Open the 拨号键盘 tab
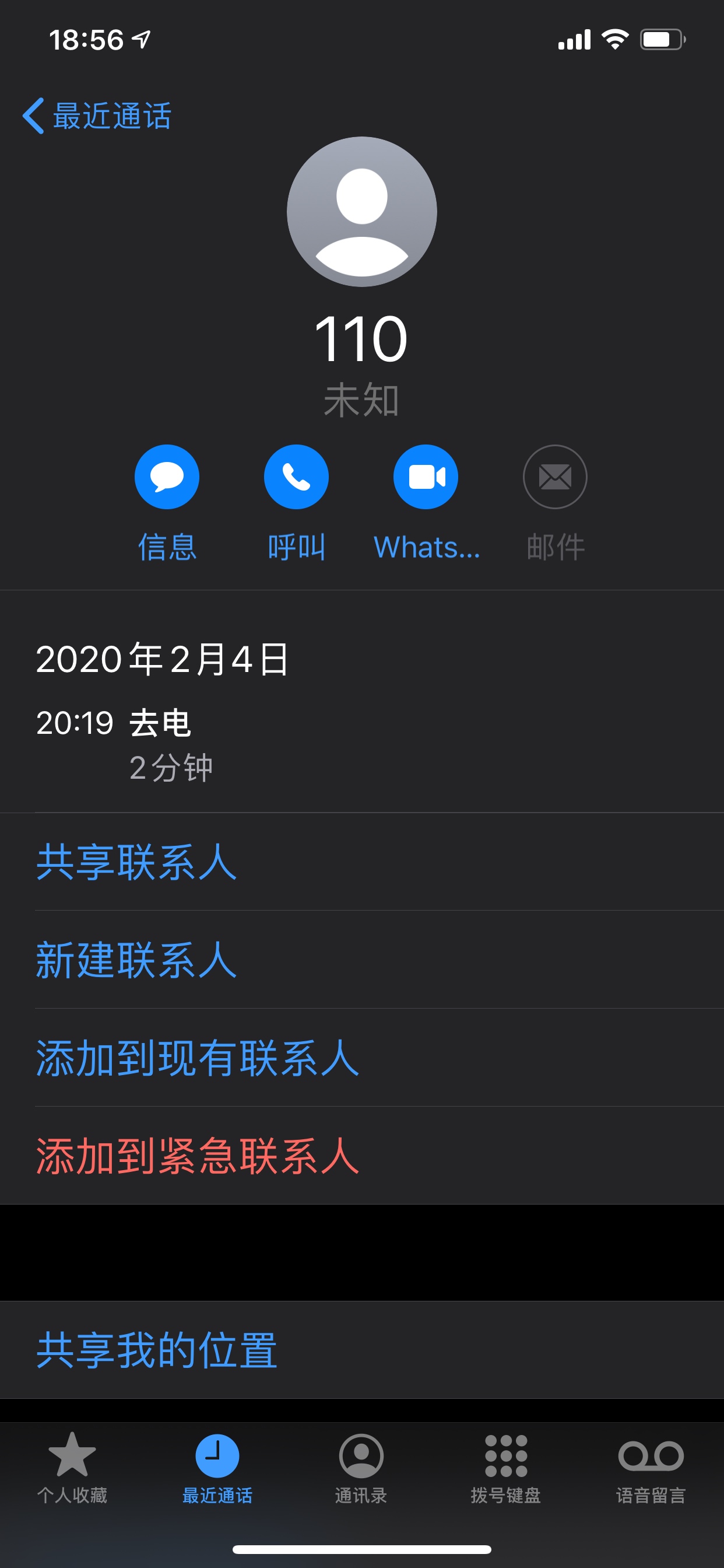Viewport: 724px width, 1568px height. [505, 1468]
